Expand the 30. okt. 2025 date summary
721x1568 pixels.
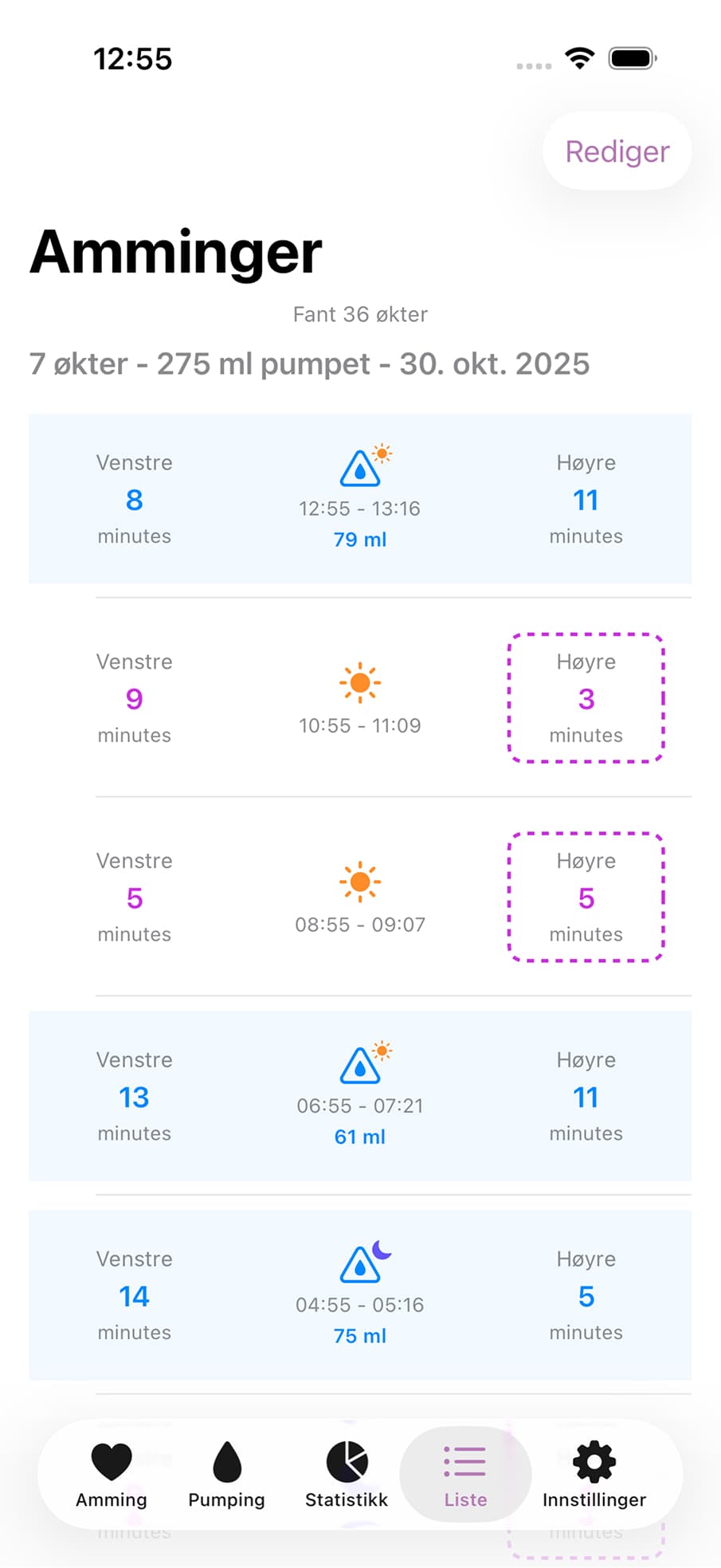tap(309, 364)
